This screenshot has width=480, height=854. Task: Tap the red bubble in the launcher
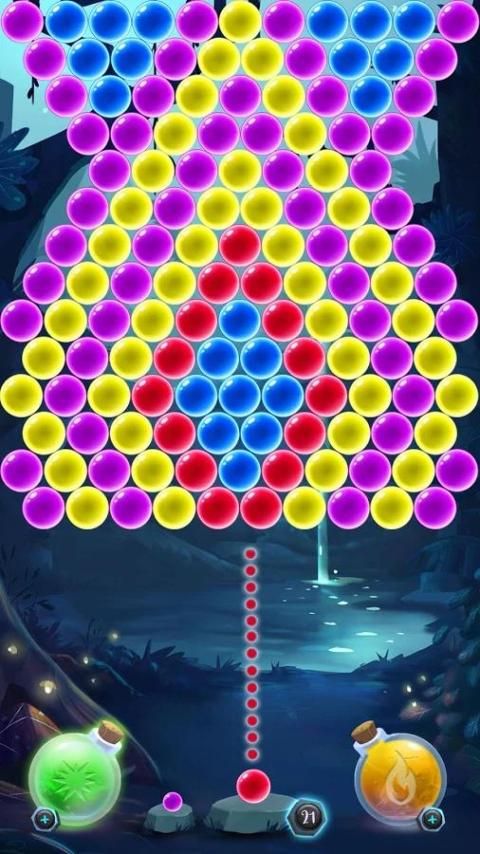pos(253,786)
